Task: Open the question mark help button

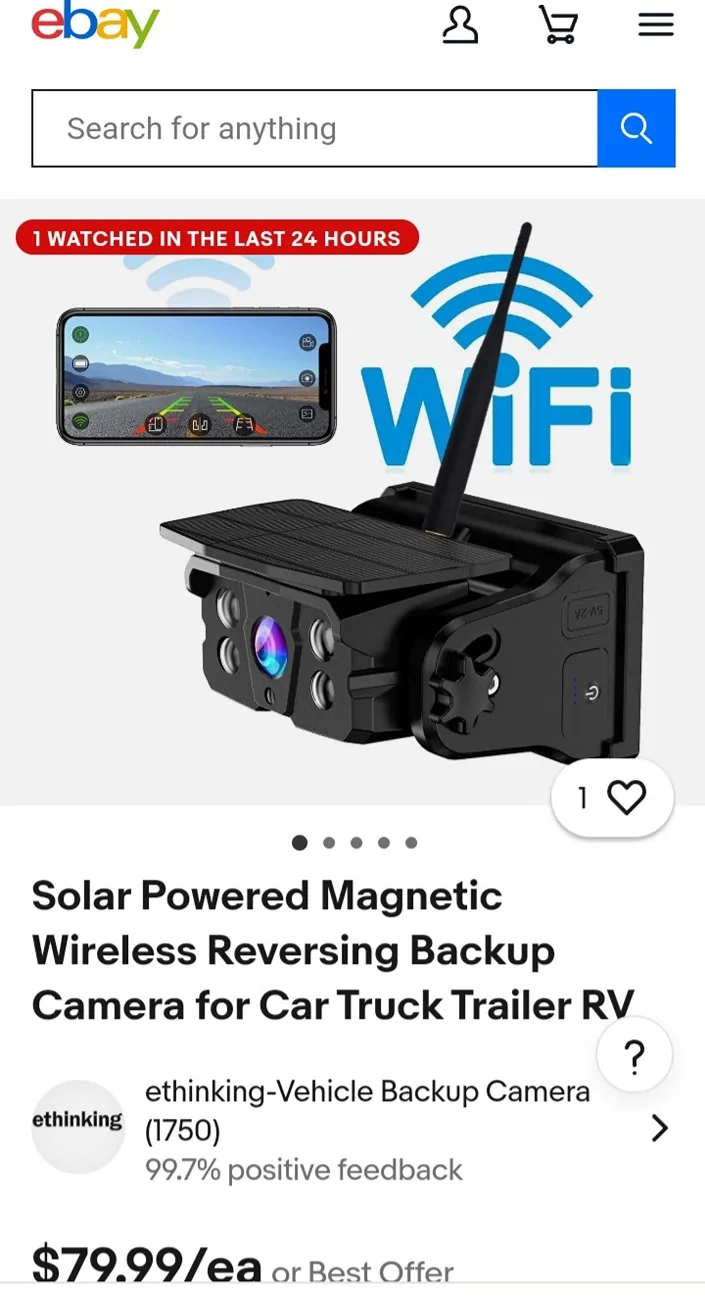Action: 634,1056
